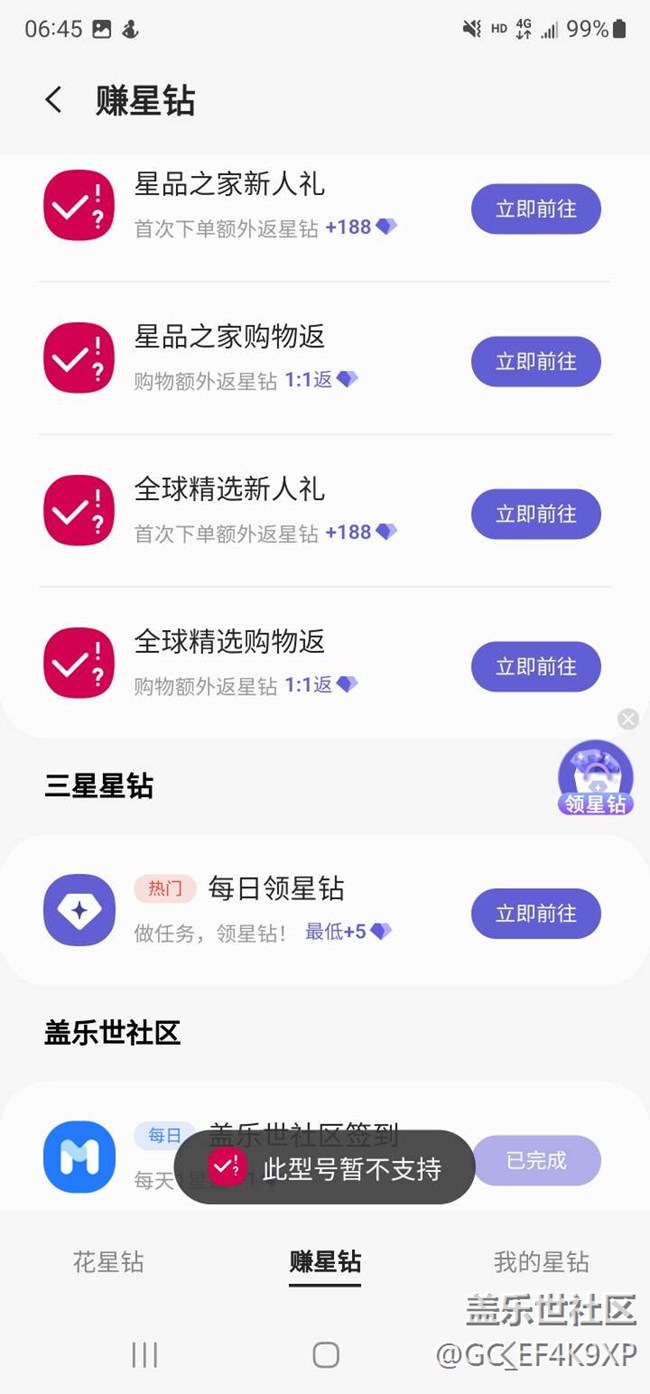Screen dimensions: 650x1394
Task: Tap the 已完成 button for 盖乐世社区签到
Action: click(x=536, y=1161)
